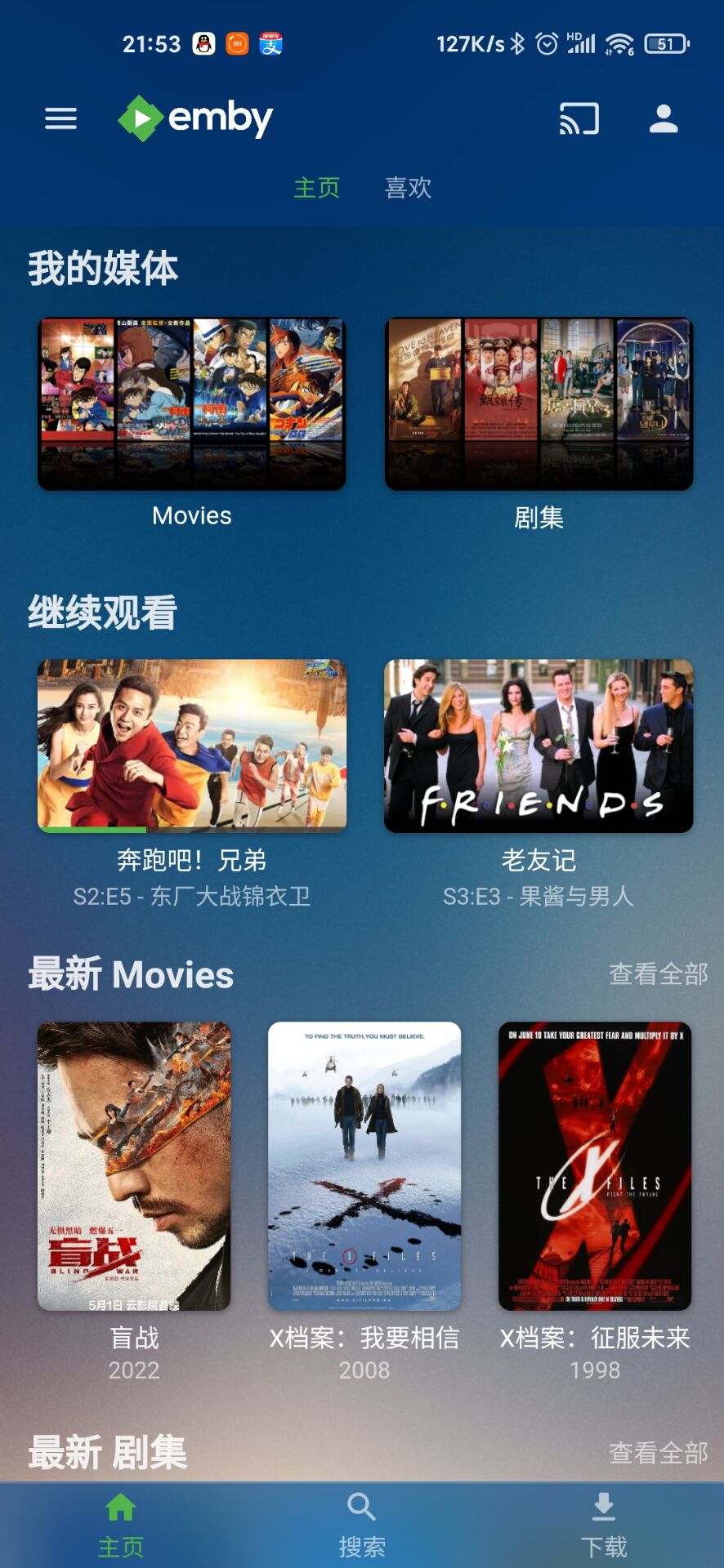Viewport: 724px width, 1568px height.
Task: Switch to the 下载 bottom tab
Action: click(x=603, y=1526)
